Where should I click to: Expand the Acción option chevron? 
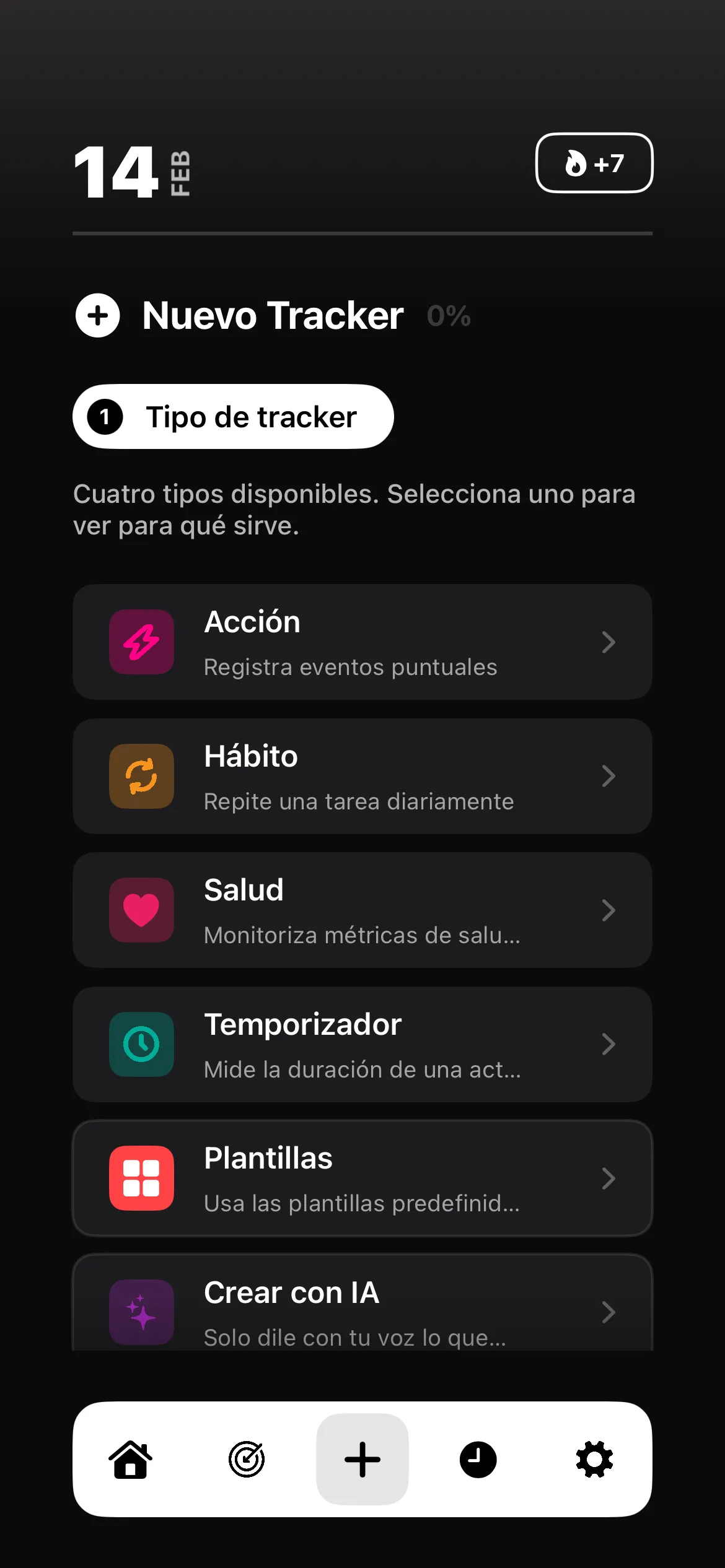609,642
